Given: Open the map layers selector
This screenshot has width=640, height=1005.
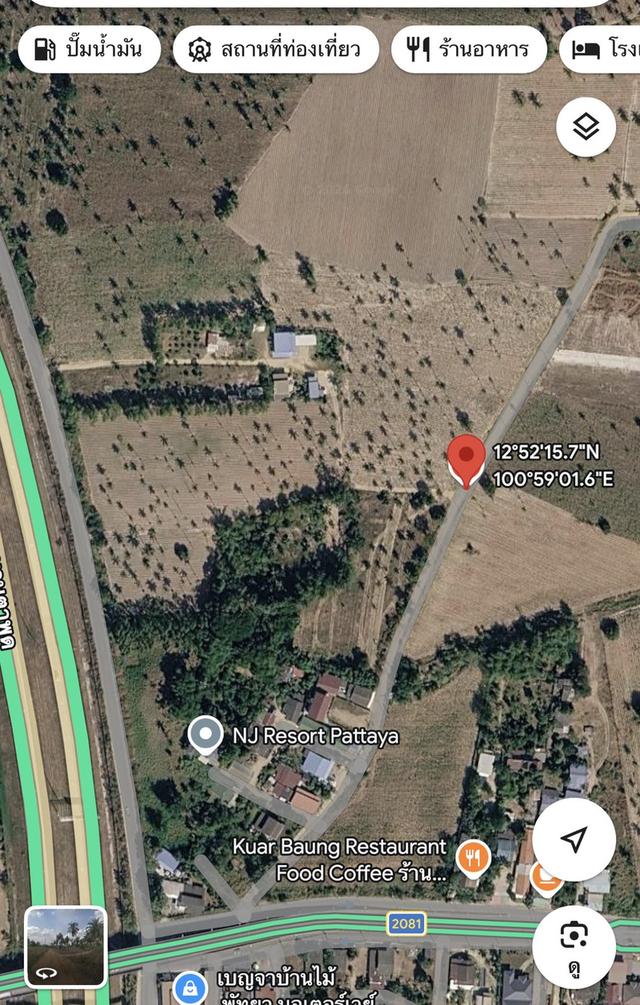Looking at the screenshot, I should click(586, 127).
